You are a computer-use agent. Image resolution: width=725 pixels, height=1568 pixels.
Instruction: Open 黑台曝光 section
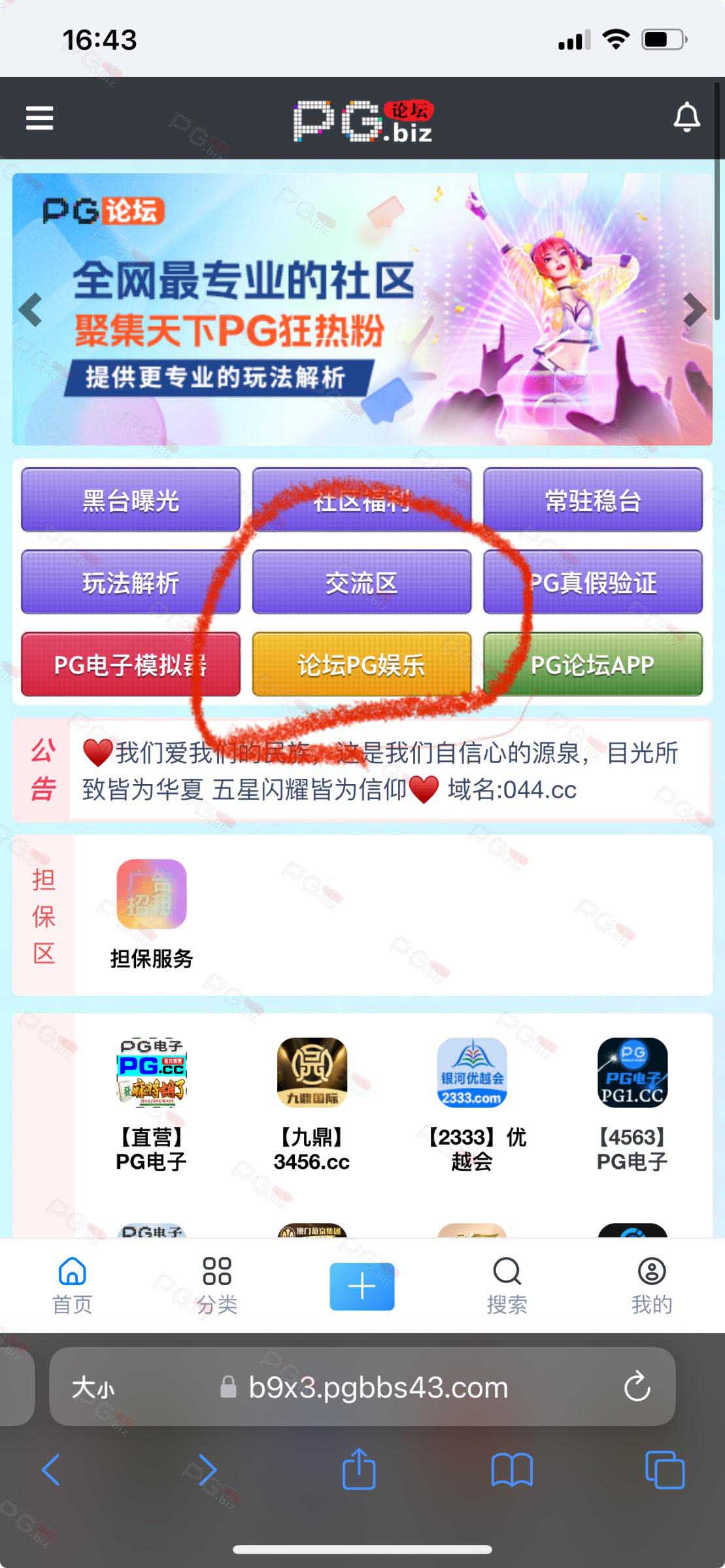[131, 500]
